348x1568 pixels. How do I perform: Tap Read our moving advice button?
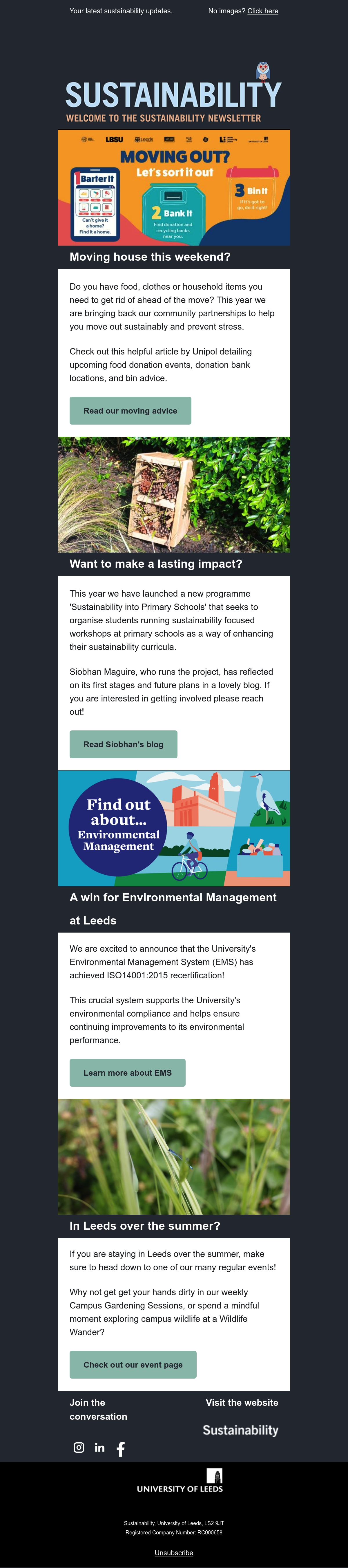[x=130, y=411]
